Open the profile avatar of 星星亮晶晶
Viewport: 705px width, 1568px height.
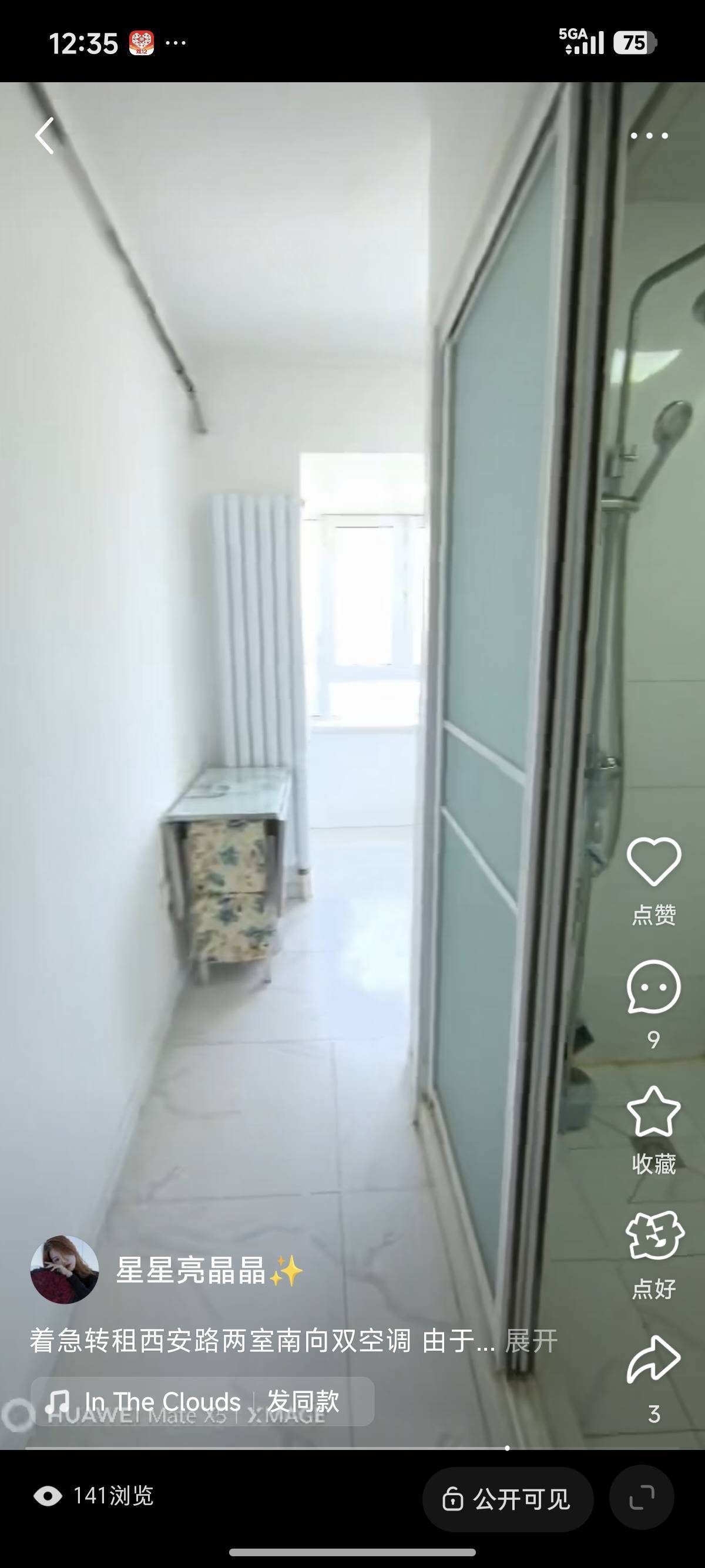65,1270
